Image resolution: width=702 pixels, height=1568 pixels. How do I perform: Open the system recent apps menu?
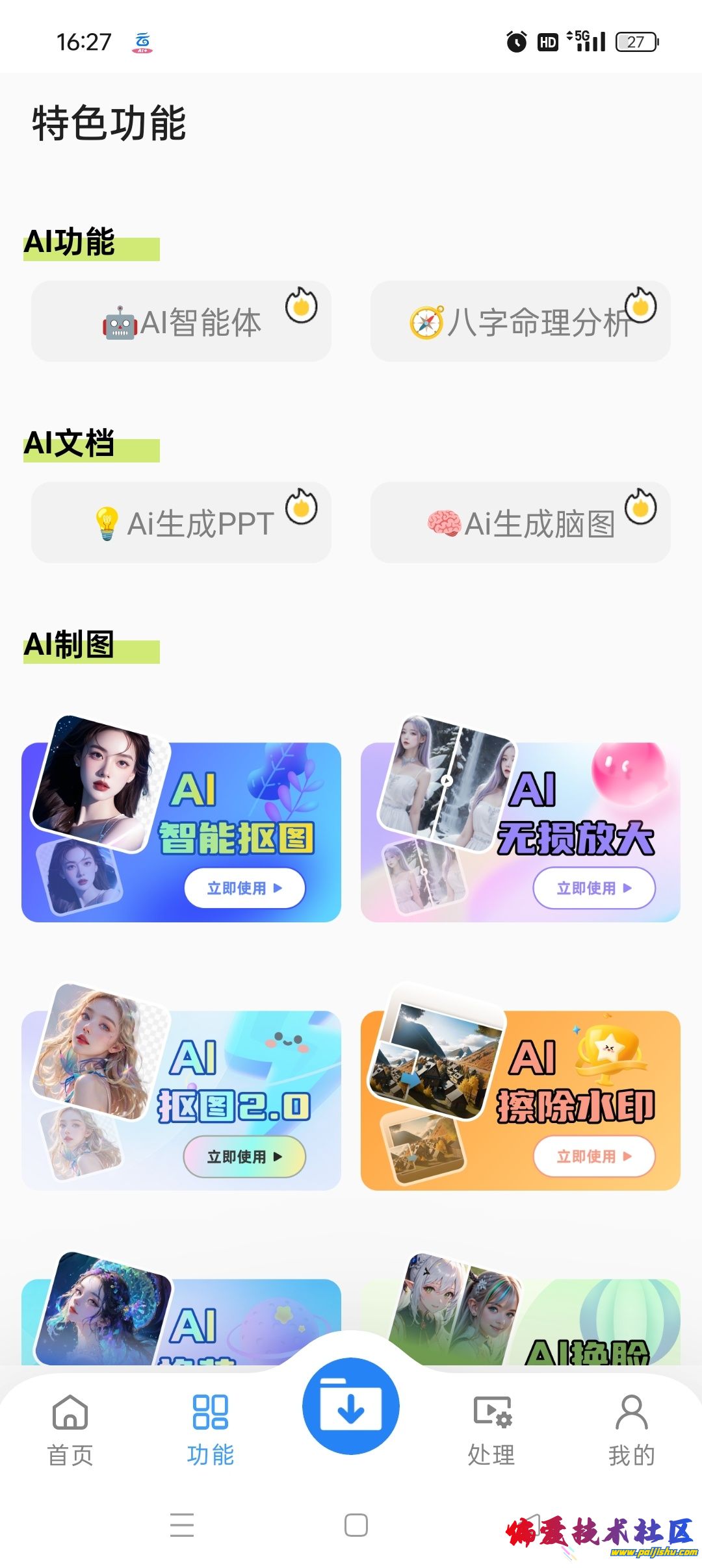[182, 1525]
